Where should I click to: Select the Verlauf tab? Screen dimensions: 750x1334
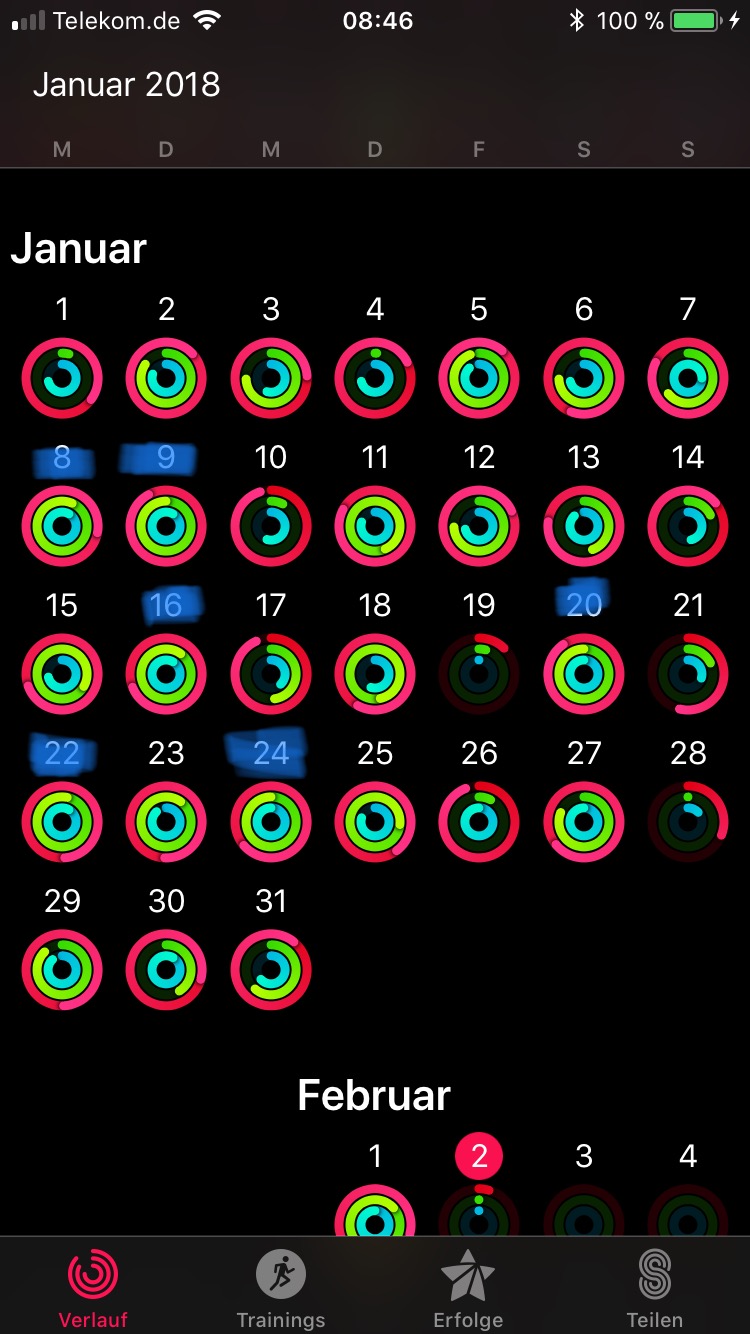(x=93, y=1288)
